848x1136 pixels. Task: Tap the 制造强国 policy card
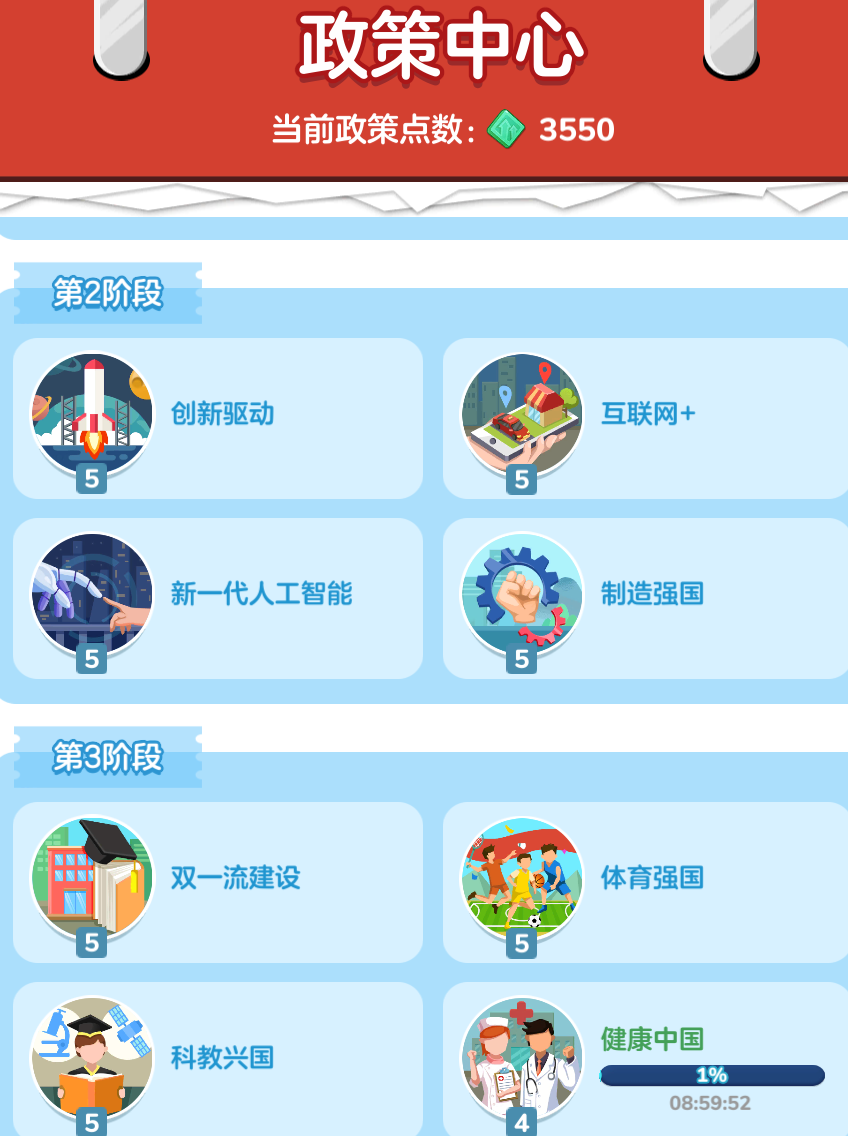click(645, 598)
